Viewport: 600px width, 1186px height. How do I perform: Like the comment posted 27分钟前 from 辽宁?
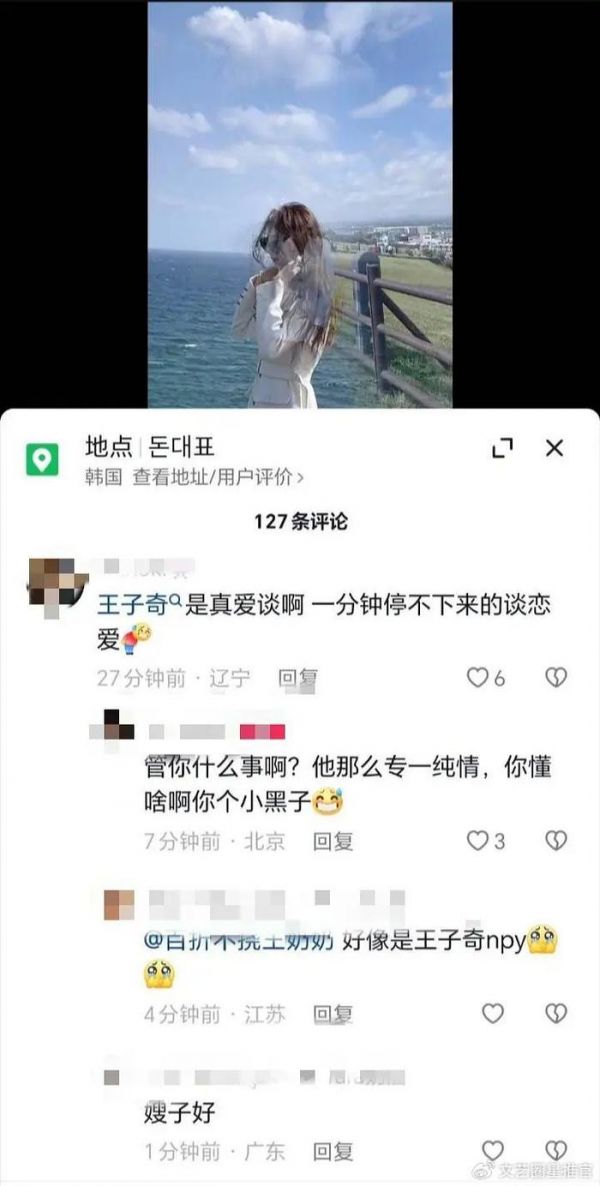(x=478, y=678)
